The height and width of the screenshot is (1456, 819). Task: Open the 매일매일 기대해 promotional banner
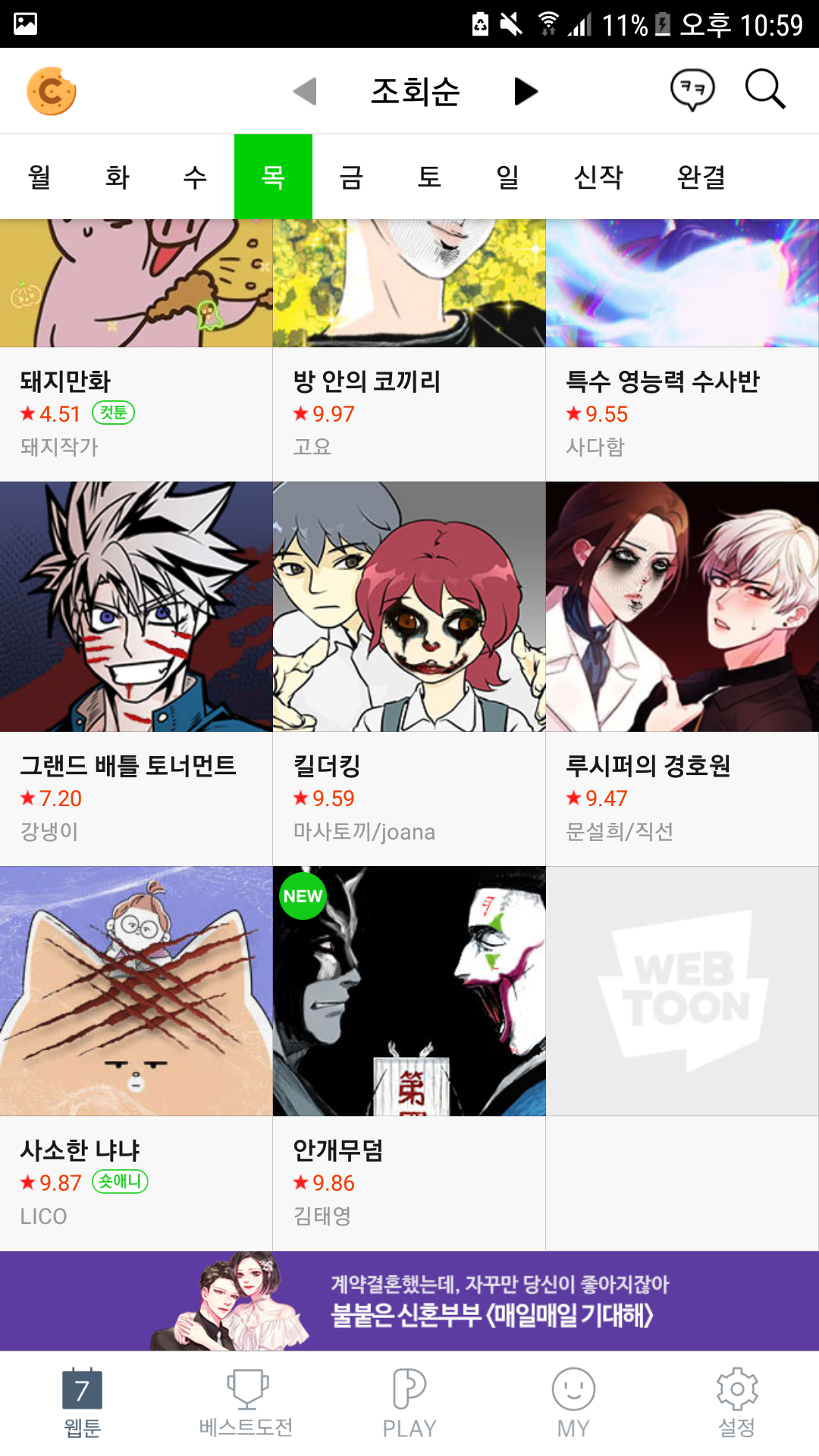point(409,1301)
